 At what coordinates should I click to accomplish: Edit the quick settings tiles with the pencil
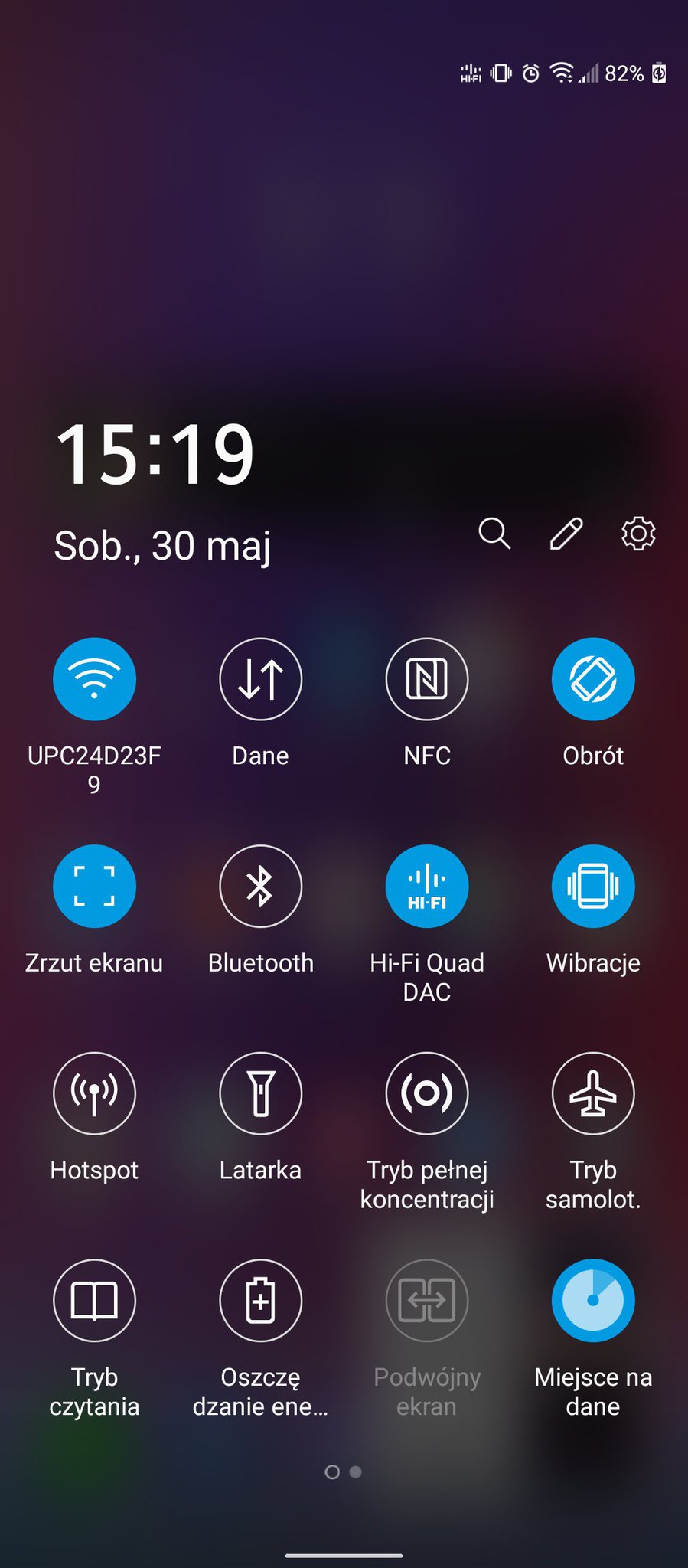pos(566,534)
